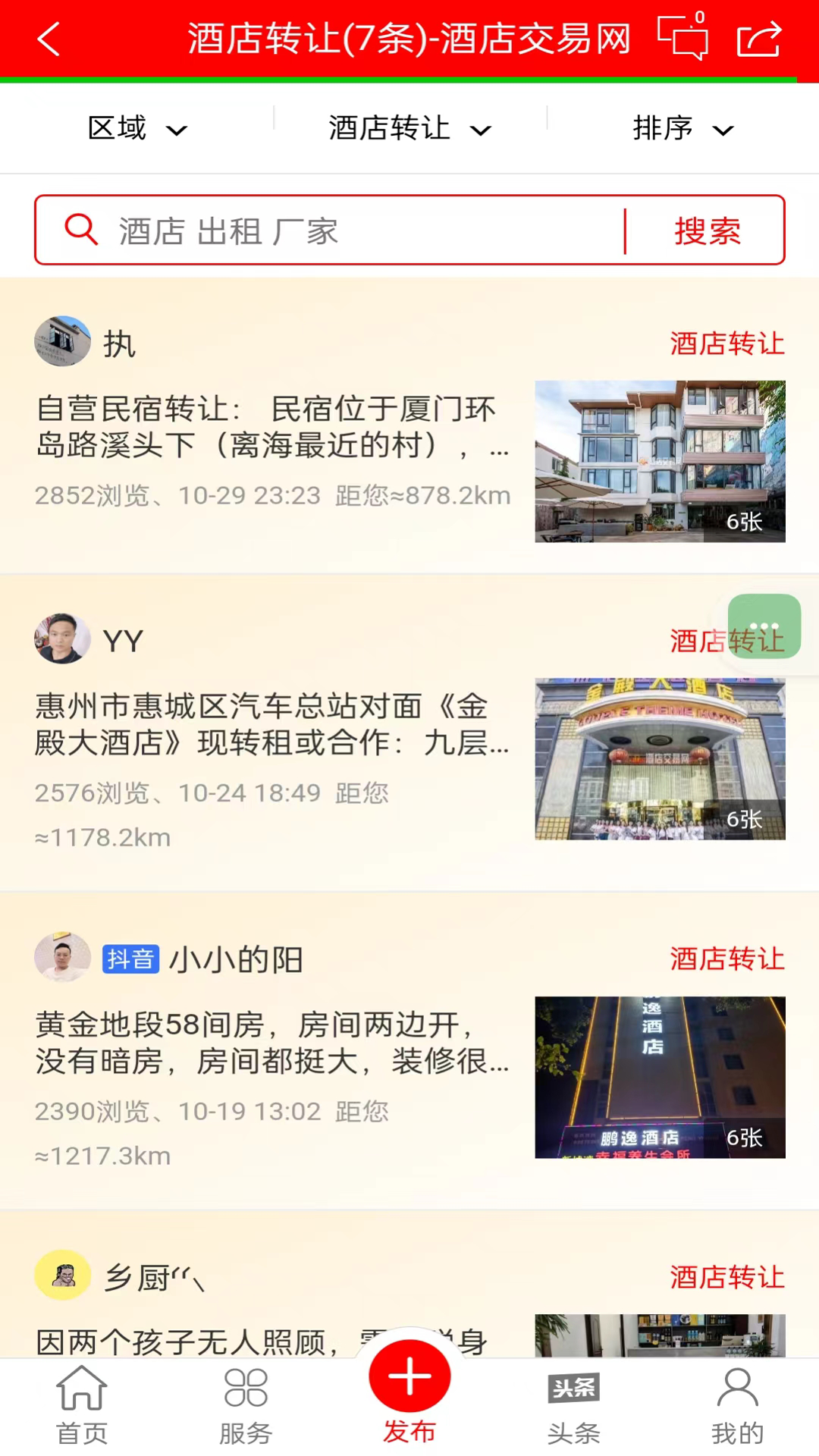
Task: Go back using the top-left arrow
Action: (49, 39)
